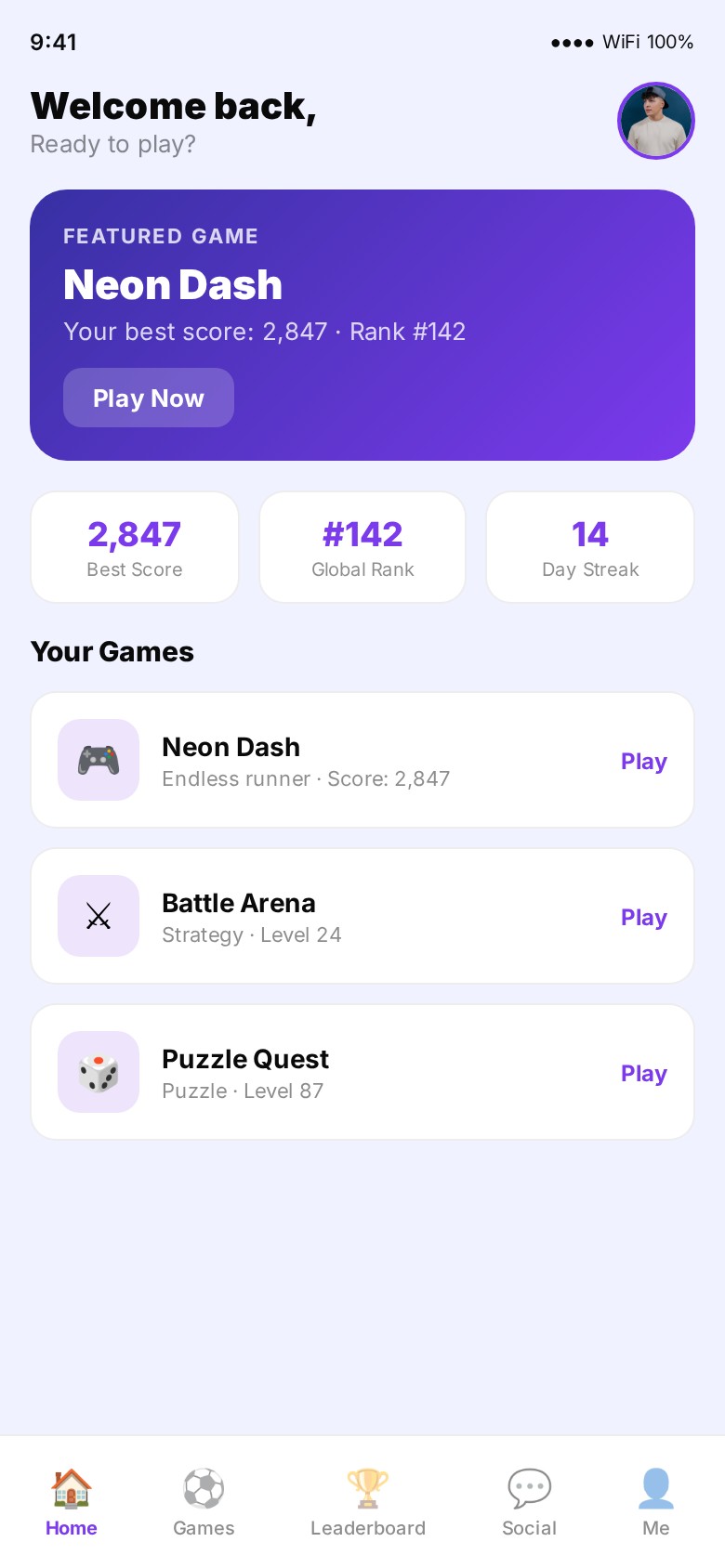Open the Social tab
Image resolution: width=725 pixels, height=1568 pixels.
pos(529,1503)
